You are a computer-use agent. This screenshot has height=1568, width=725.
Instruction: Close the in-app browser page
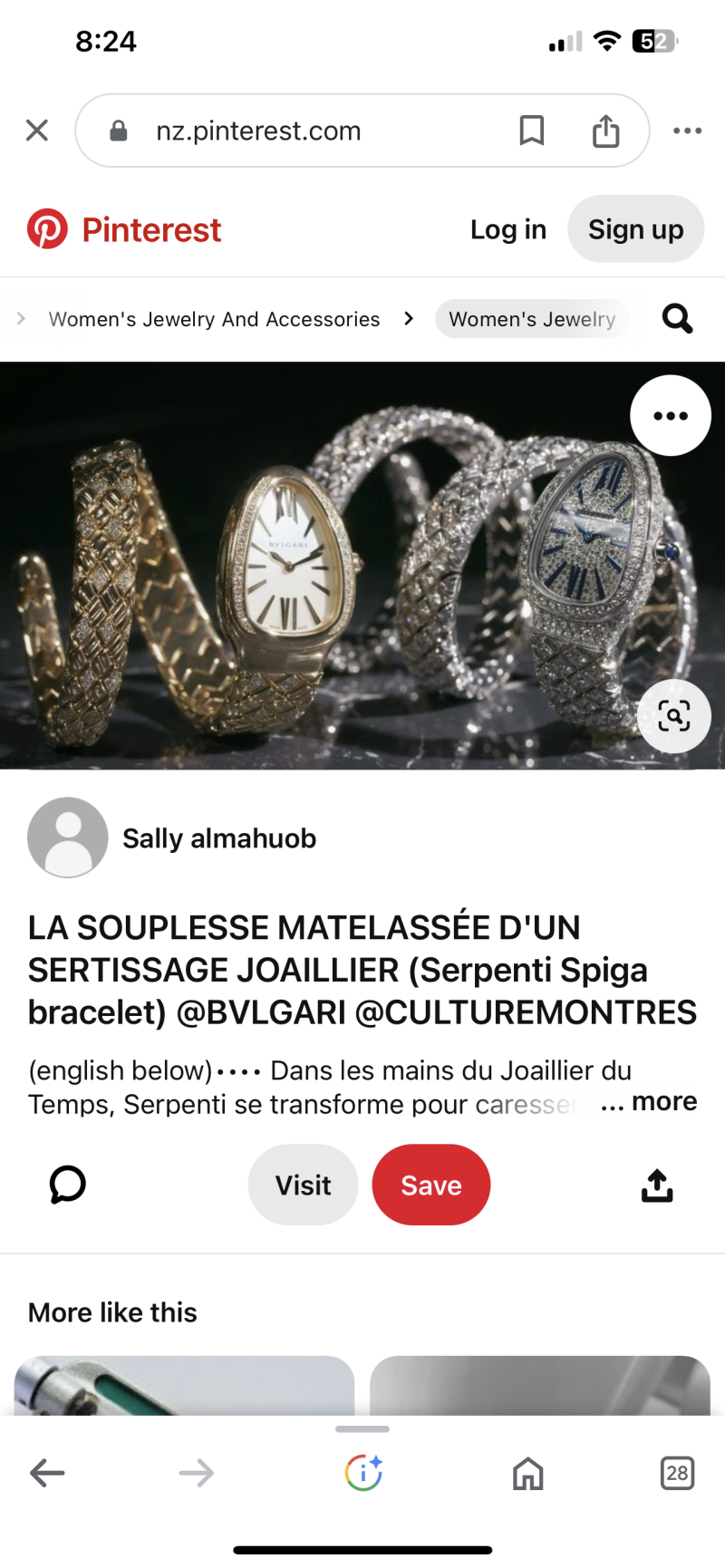pos(37,131)
